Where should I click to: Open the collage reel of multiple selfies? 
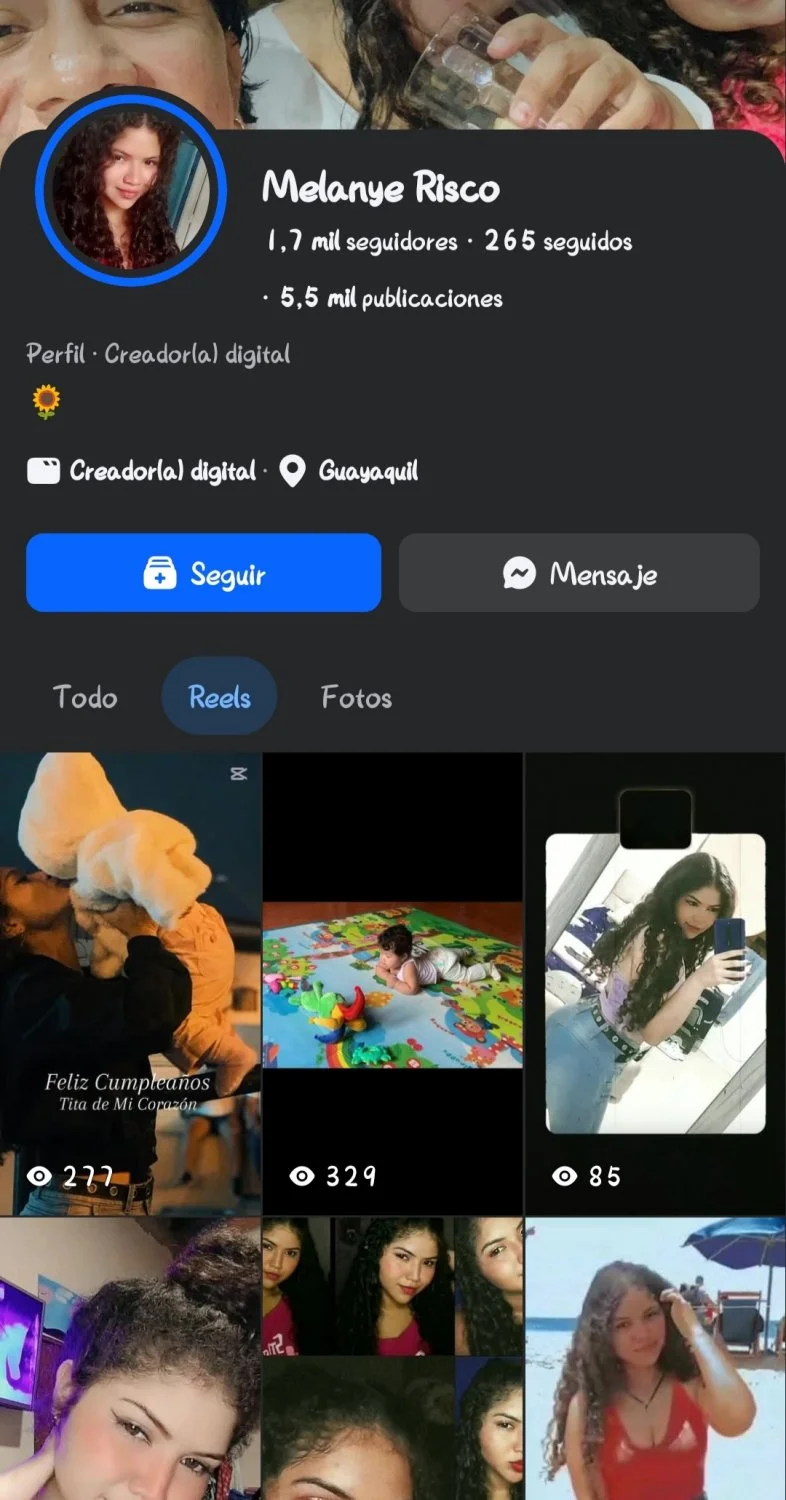(393, 1359)
